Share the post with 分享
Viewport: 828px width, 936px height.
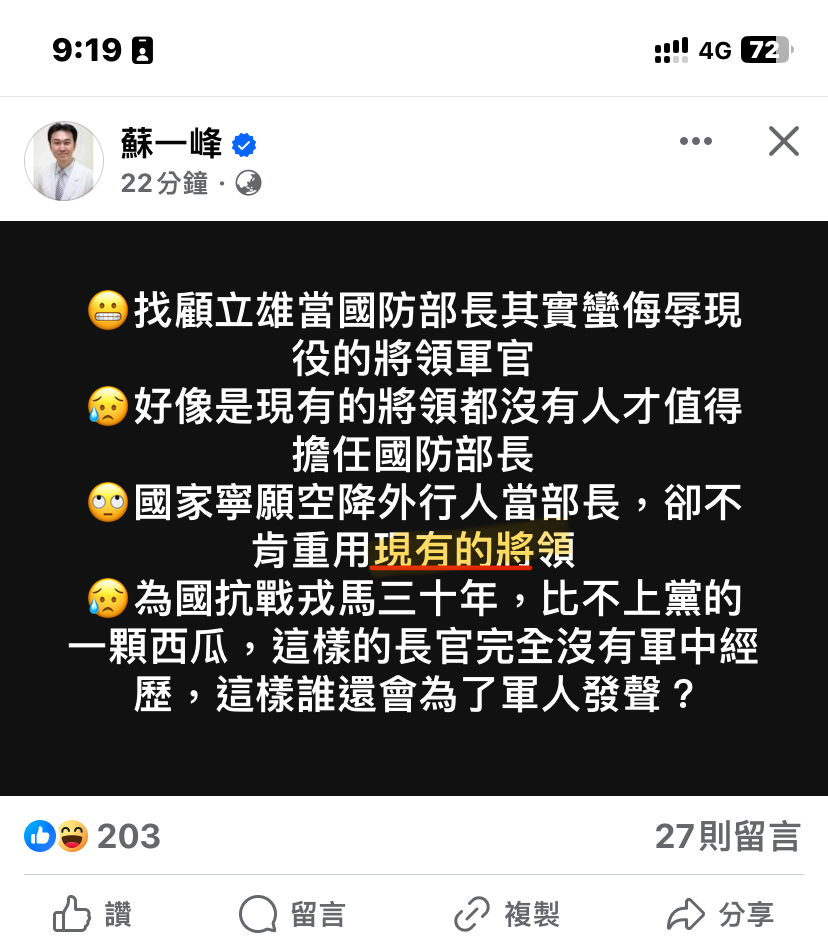click(720, 913)
